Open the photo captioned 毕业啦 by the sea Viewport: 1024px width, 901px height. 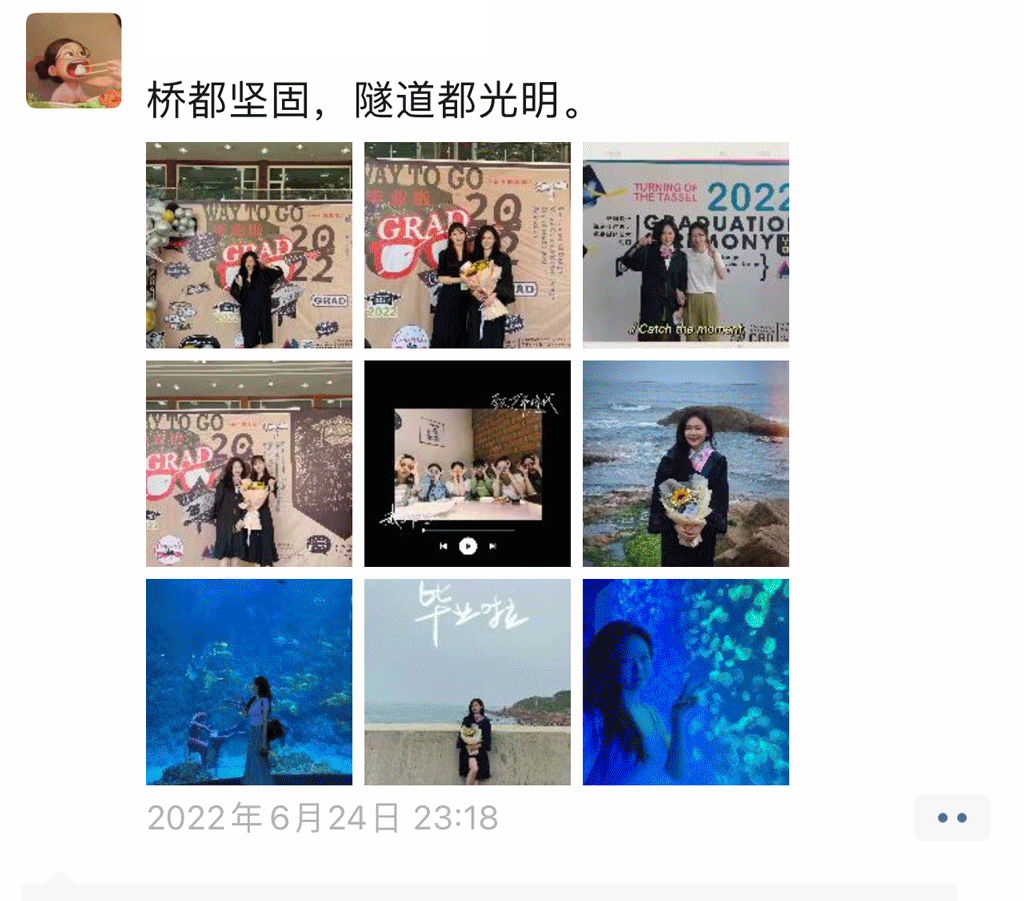pyautogui.click(x=467, y=681)
